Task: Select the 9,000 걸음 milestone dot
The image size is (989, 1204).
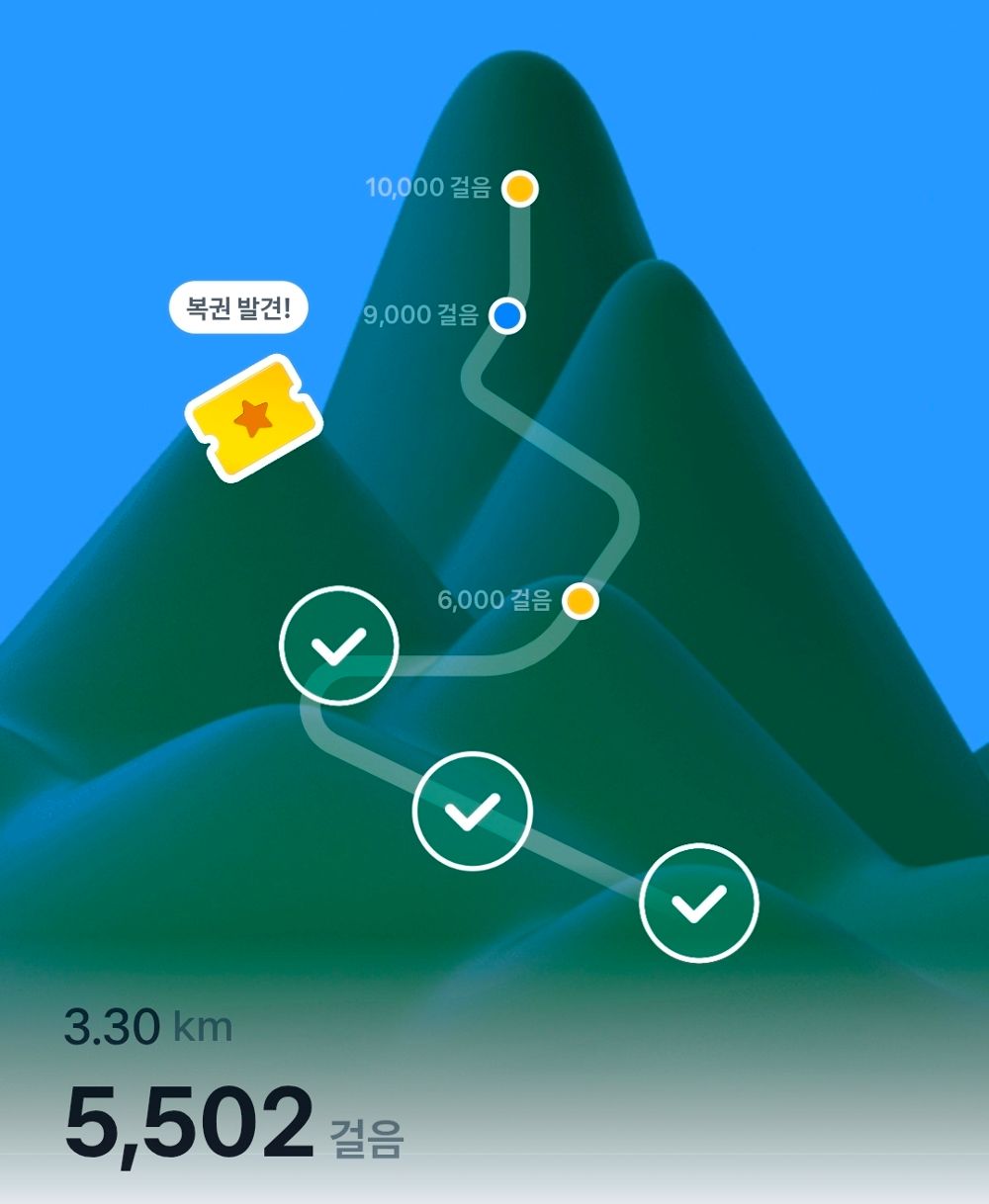Action: 507,315
